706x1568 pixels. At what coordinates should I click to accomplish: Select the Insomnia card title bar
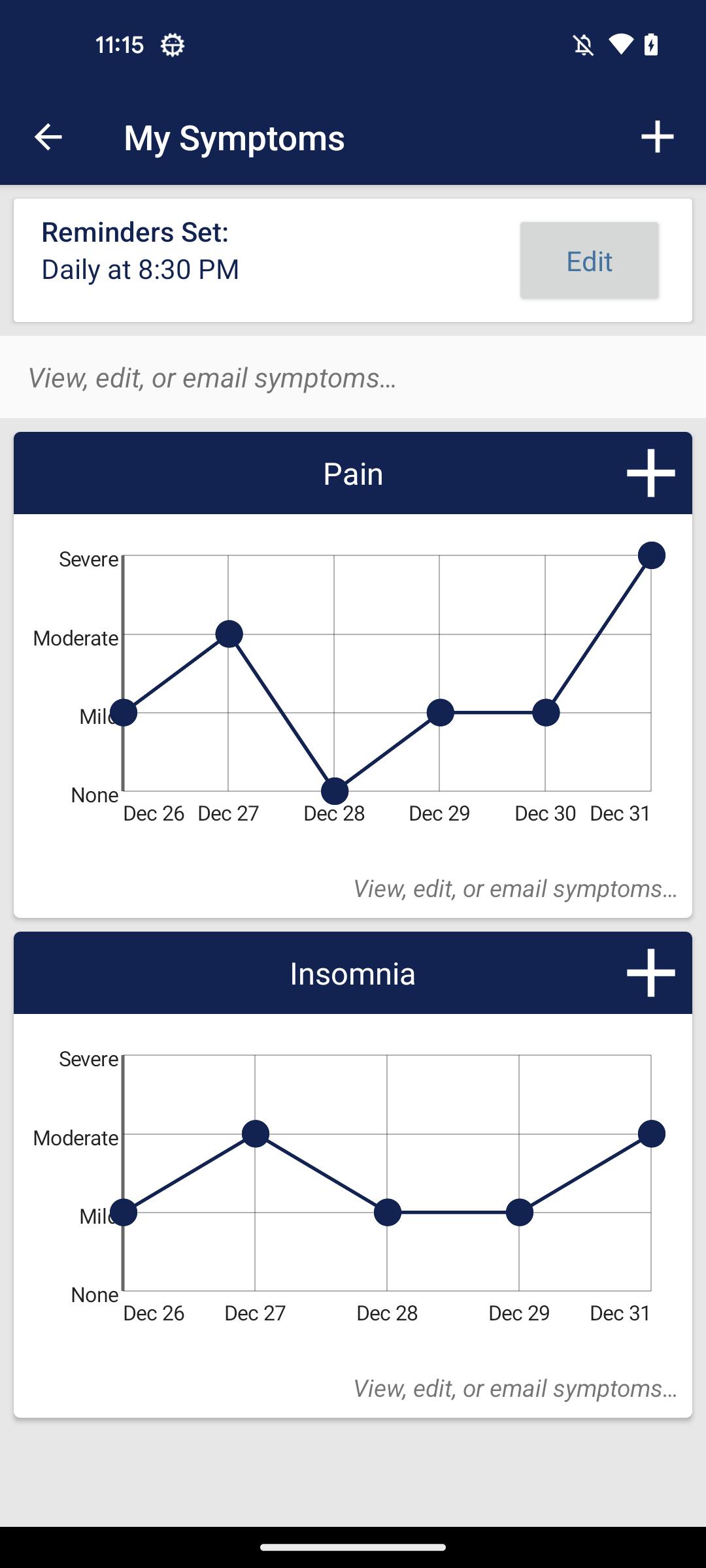[x=353, y=973]
